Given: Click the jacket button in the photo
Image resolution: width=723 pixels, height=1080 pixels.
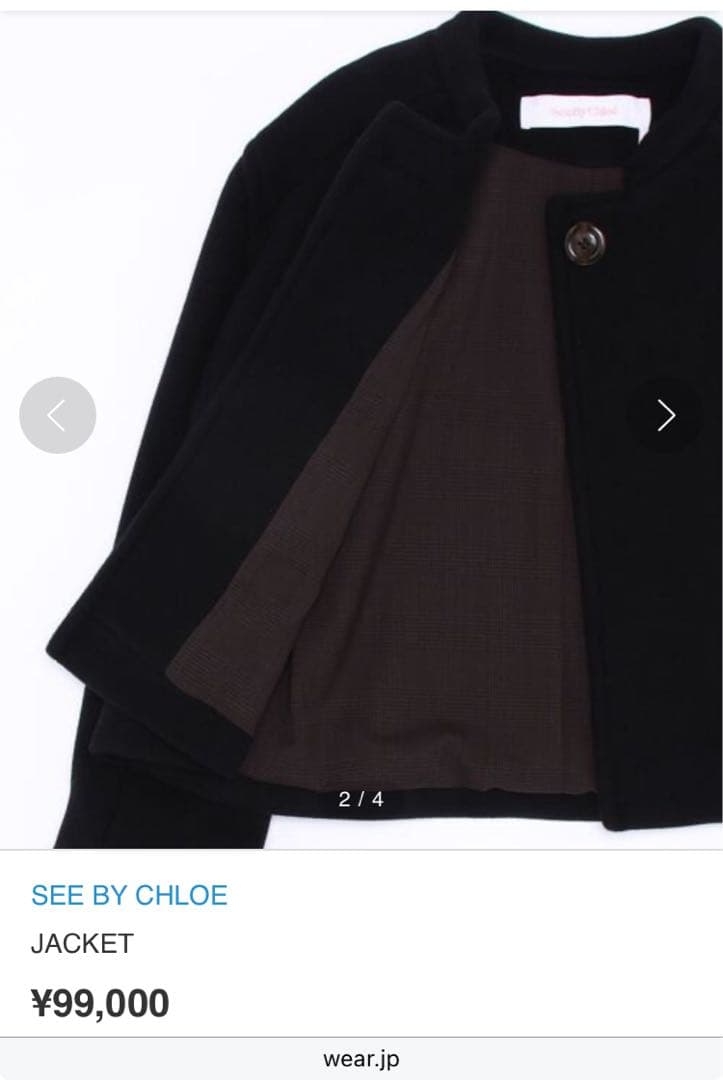Looking at the screenshot, I should click(x=584, y=245).
